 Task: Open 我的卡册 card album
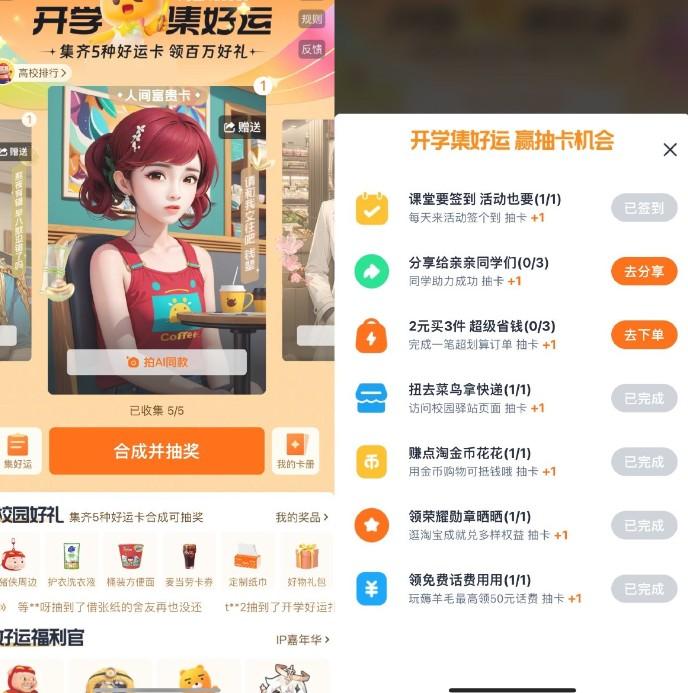pos(295,451)
